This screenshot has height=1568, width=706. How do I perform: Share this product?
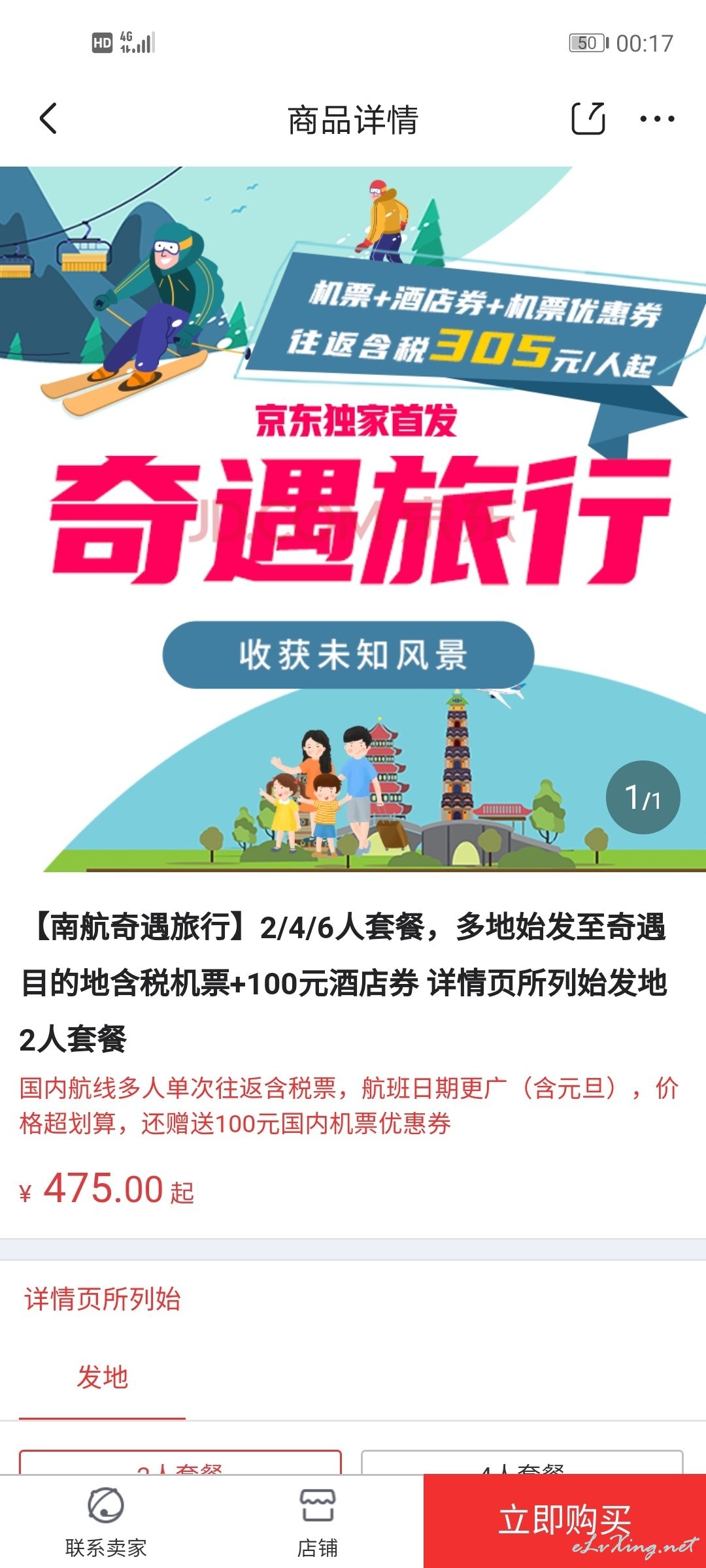click(588, 119)
